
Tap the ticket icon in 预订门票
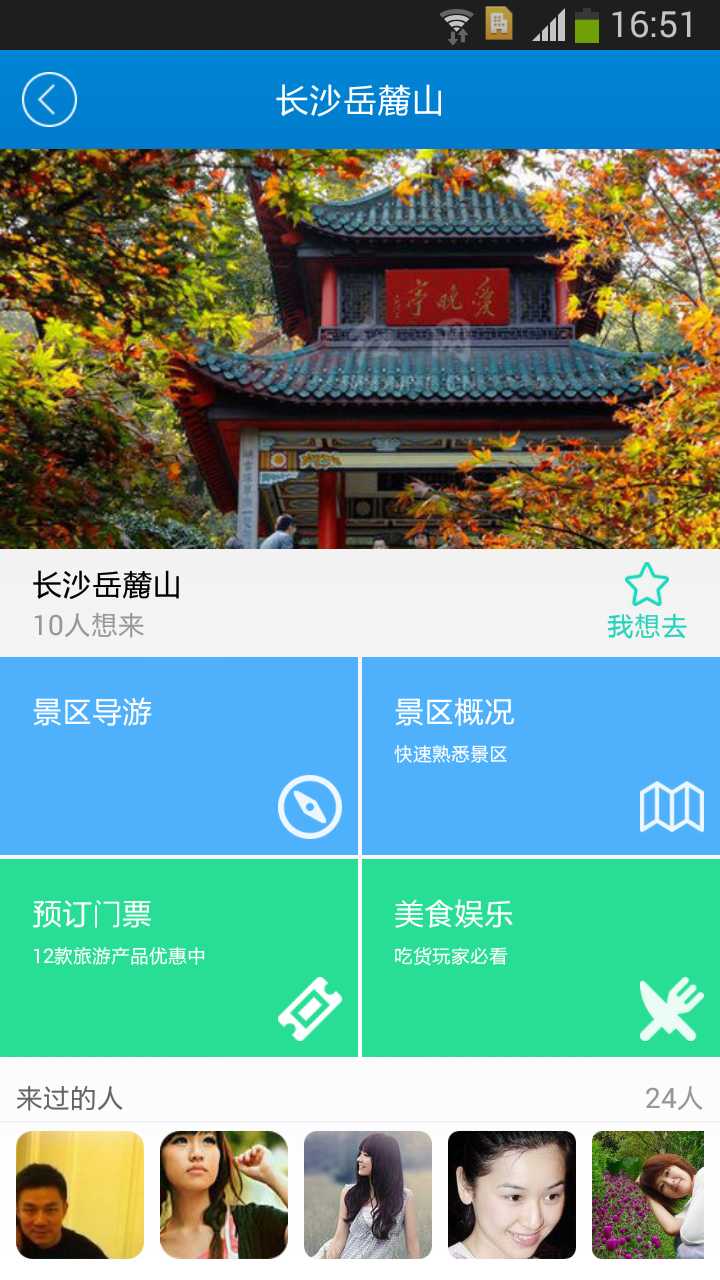[308, 1008]
